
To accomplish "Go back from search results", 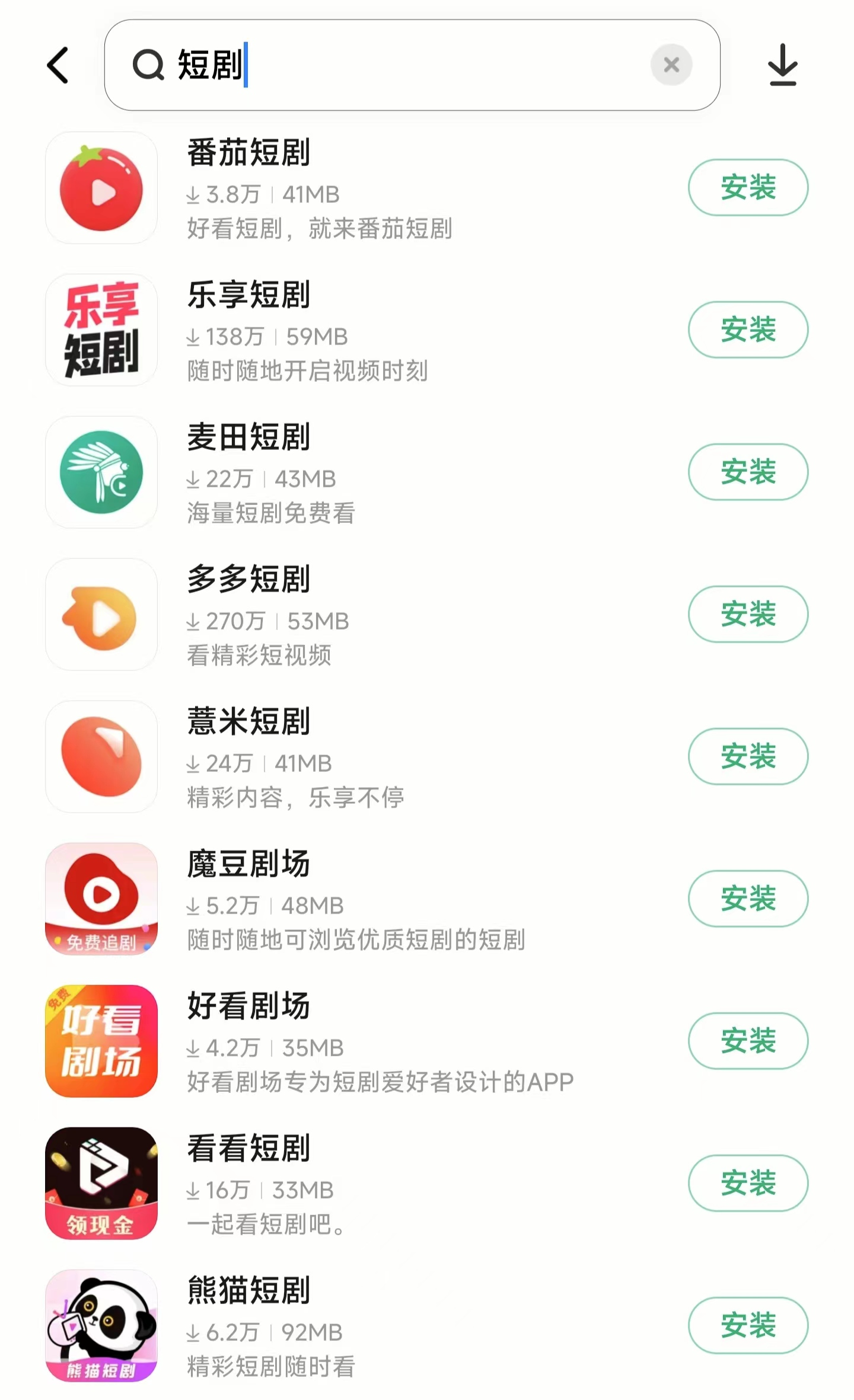I will [58, 65].
